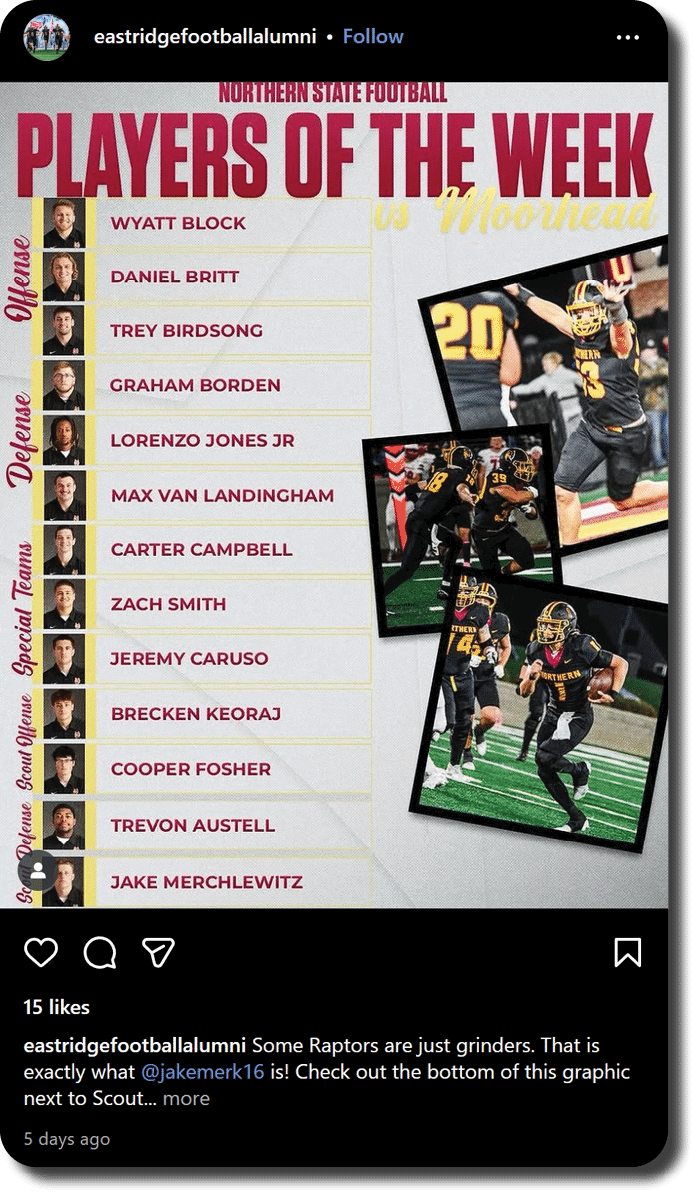Show tagged people on the photo

coord(39,871)
